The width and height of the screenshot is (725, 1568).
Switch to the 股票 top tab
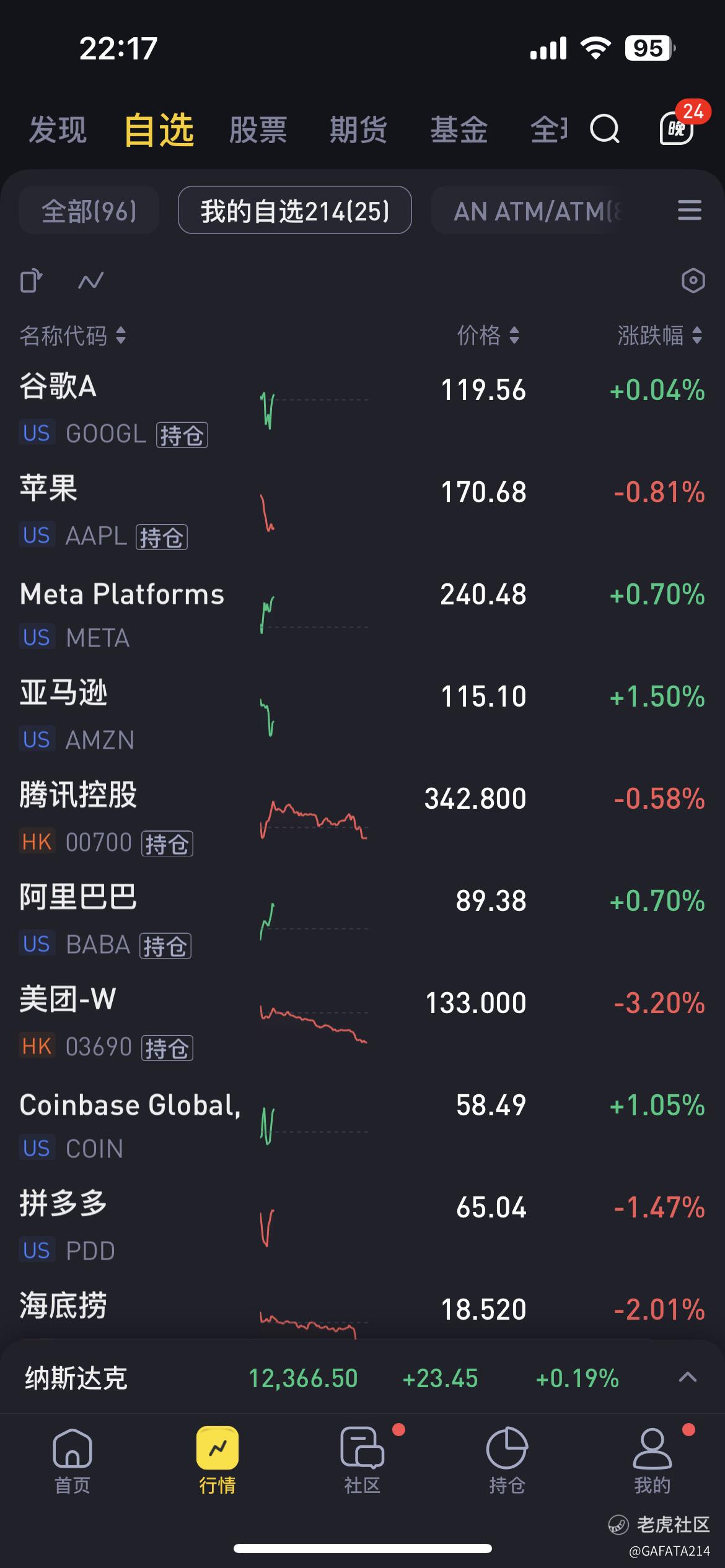click(x=258, y=130)
